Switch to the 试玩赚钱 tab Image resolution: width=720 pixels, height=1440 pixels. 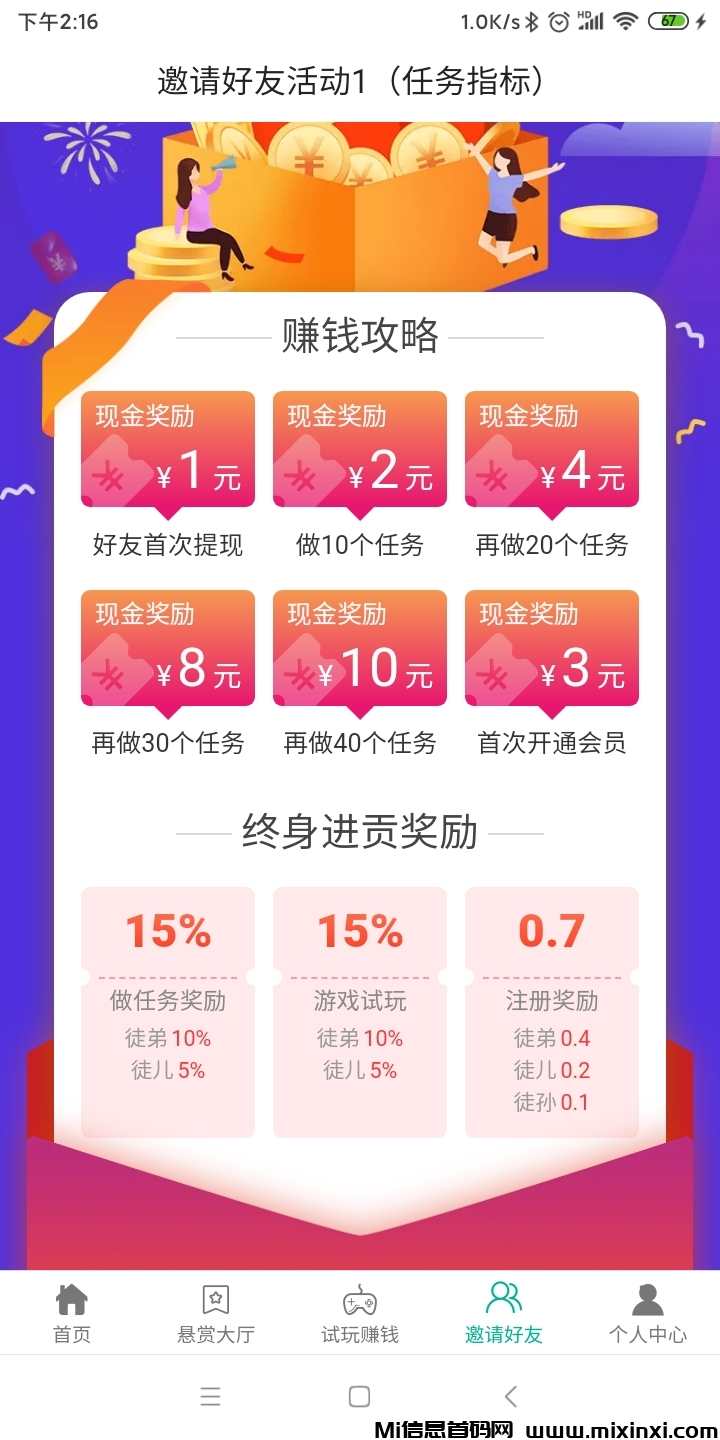pos(360,1311)
